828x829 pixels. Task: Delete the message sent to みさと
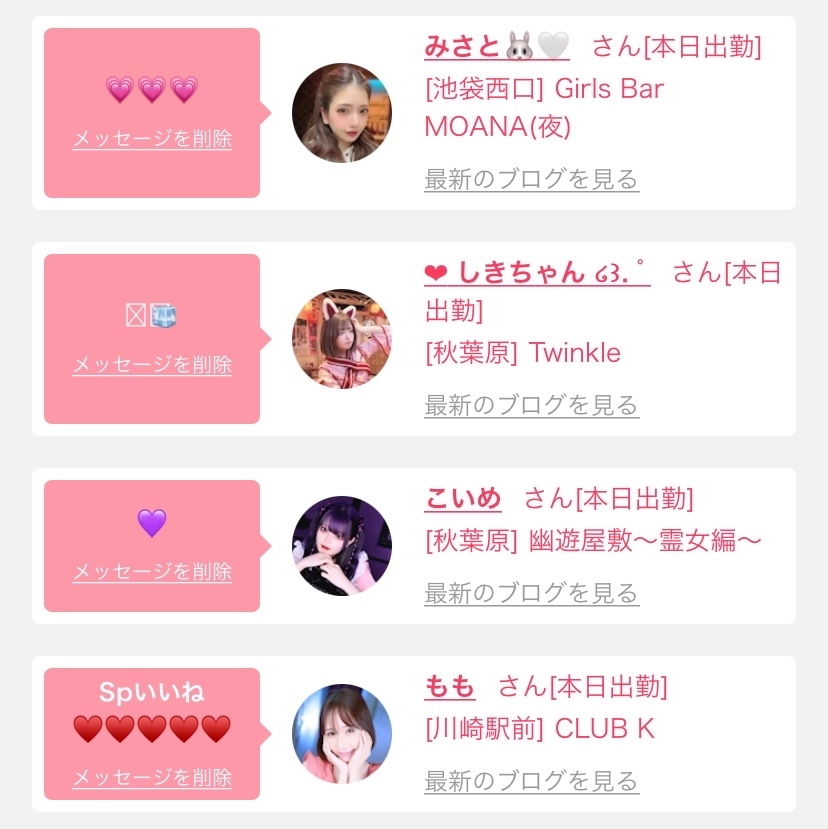[x=152, y=139]
